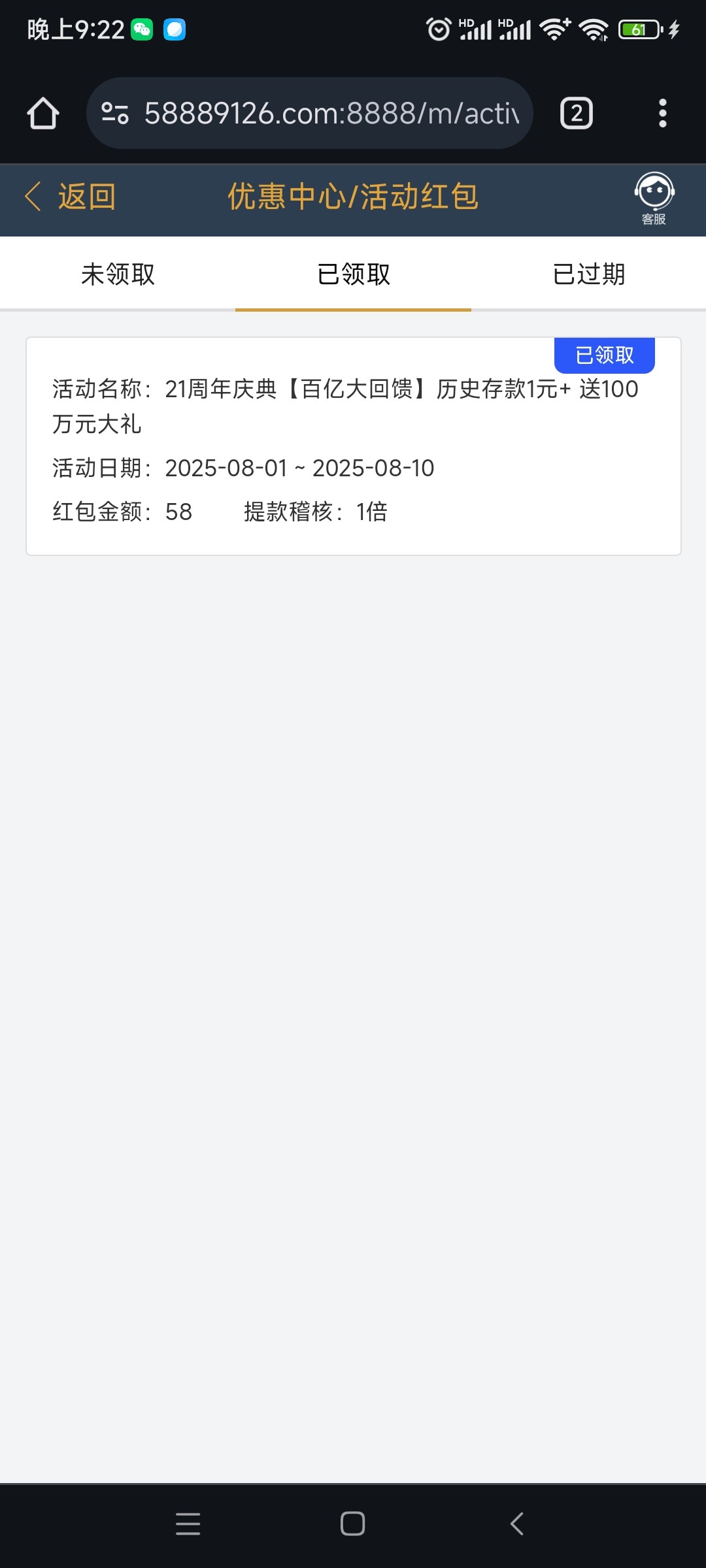Switch to the 未领取 tab
Screen dimensions: 706x1568
[118, 274]
